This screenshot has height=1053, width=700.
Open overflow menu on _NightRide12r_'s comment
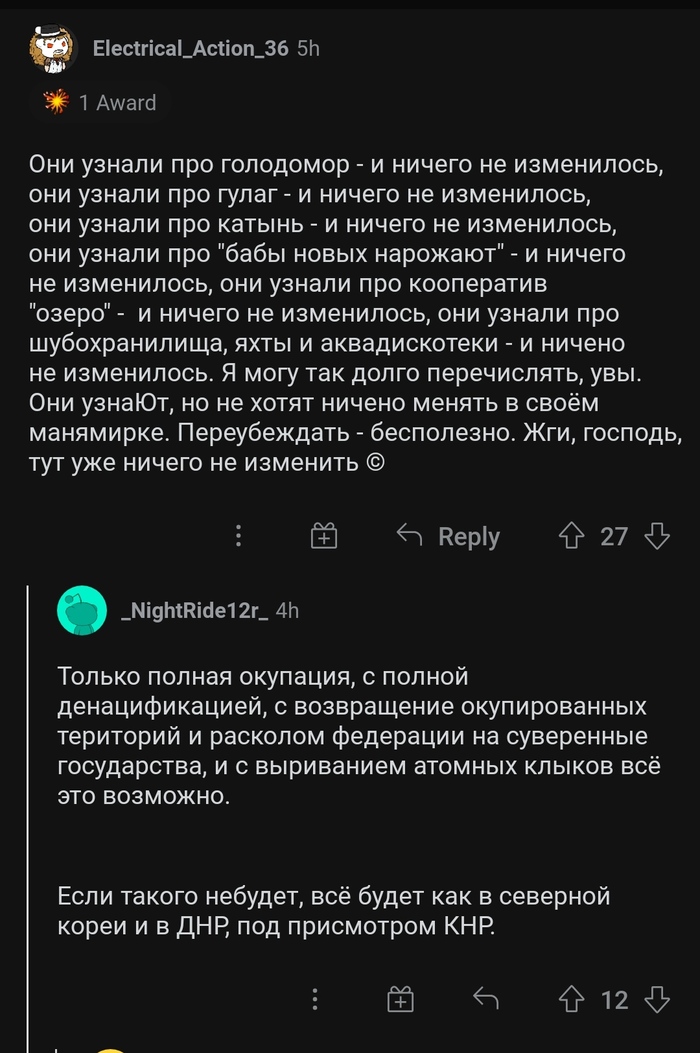coord(315,999)
